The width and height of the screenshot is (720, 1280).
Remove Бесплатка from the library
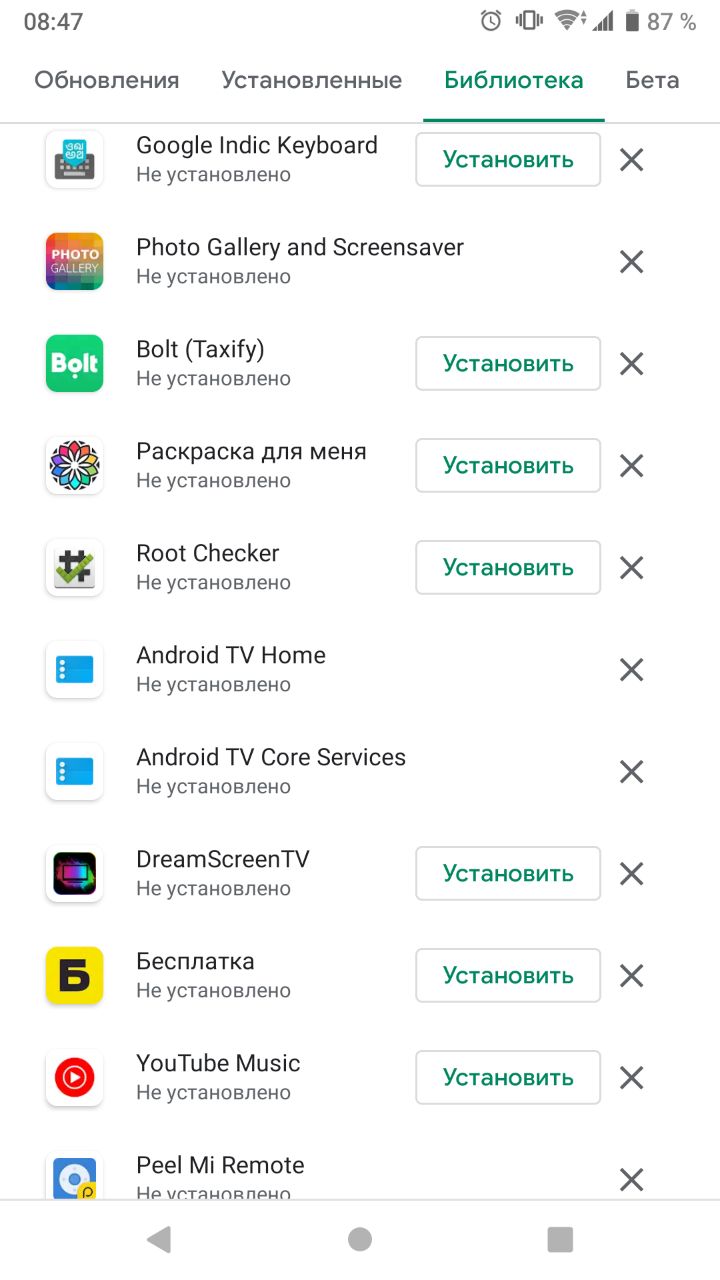(631, 976)
